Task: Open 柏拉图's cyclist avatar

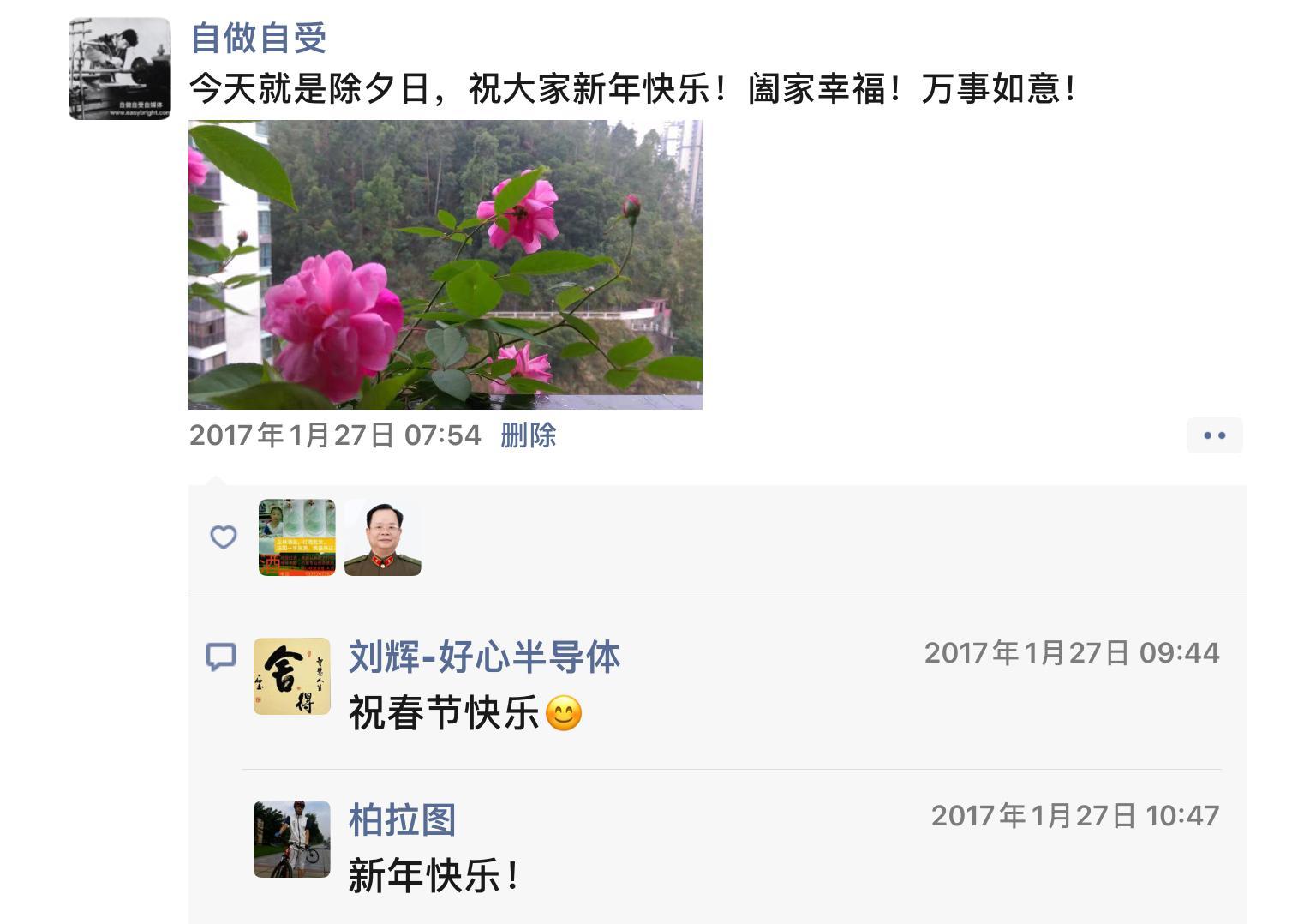Action: point(291,839)
